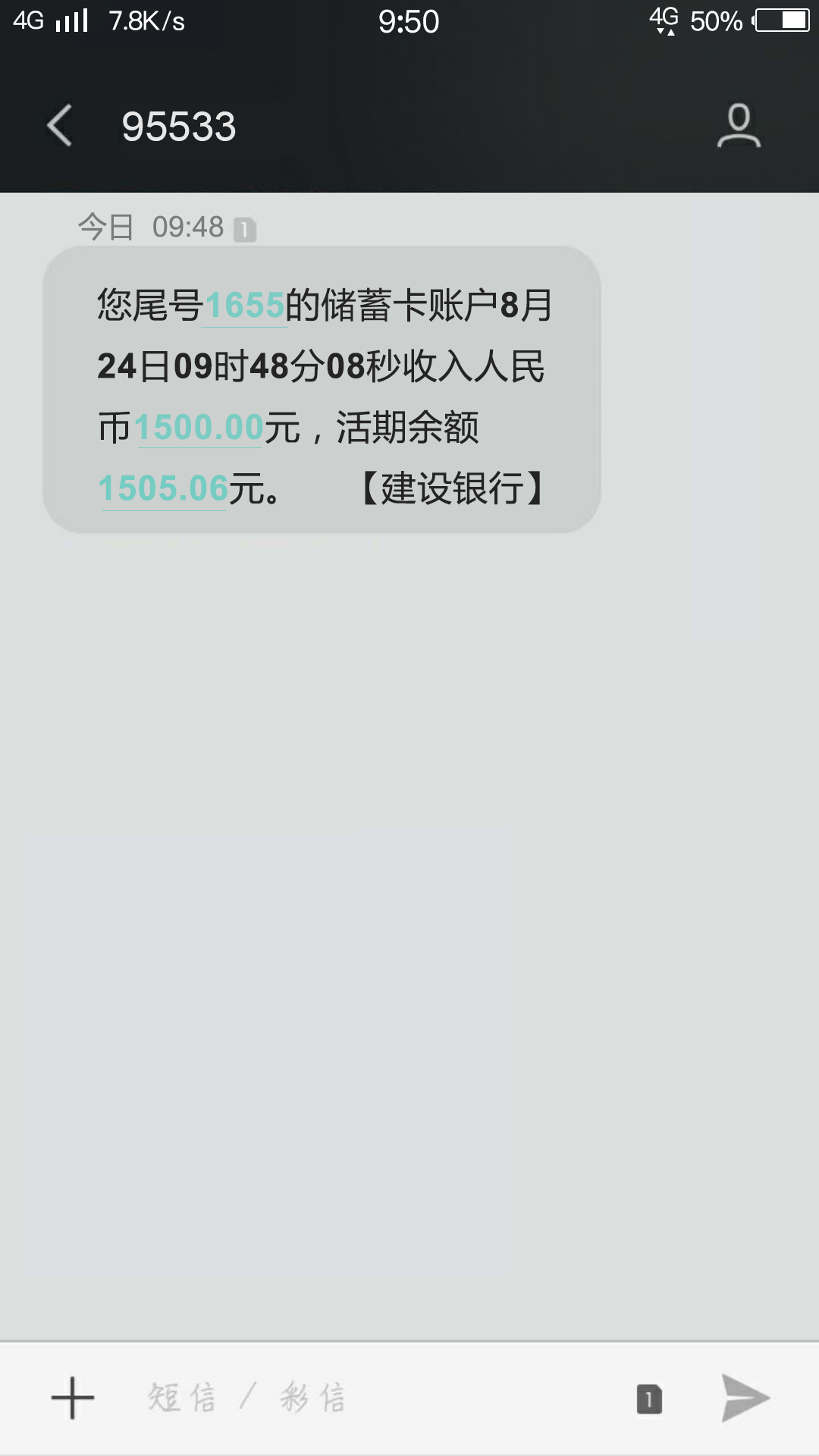
Task: Tap the highlighted card number 1655
Action: (245, 306)
